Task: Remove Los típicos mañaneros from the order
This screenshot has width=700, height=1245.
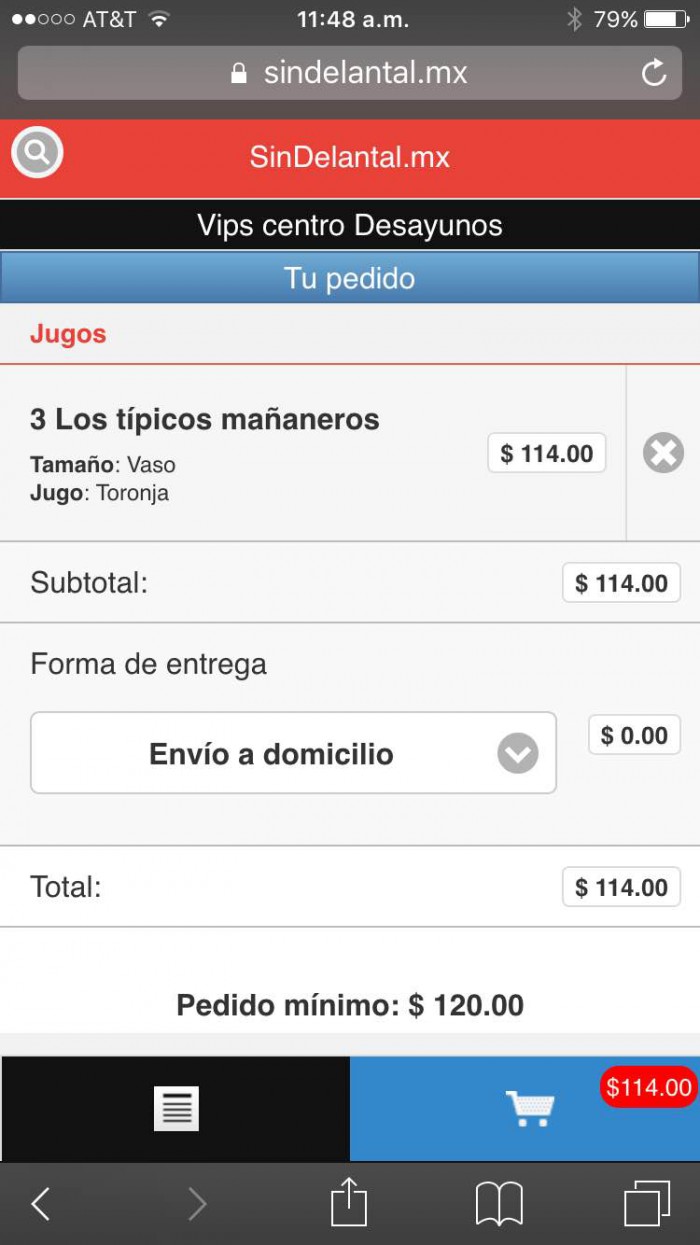Action: pyautogui.click(x=663, y=453)
